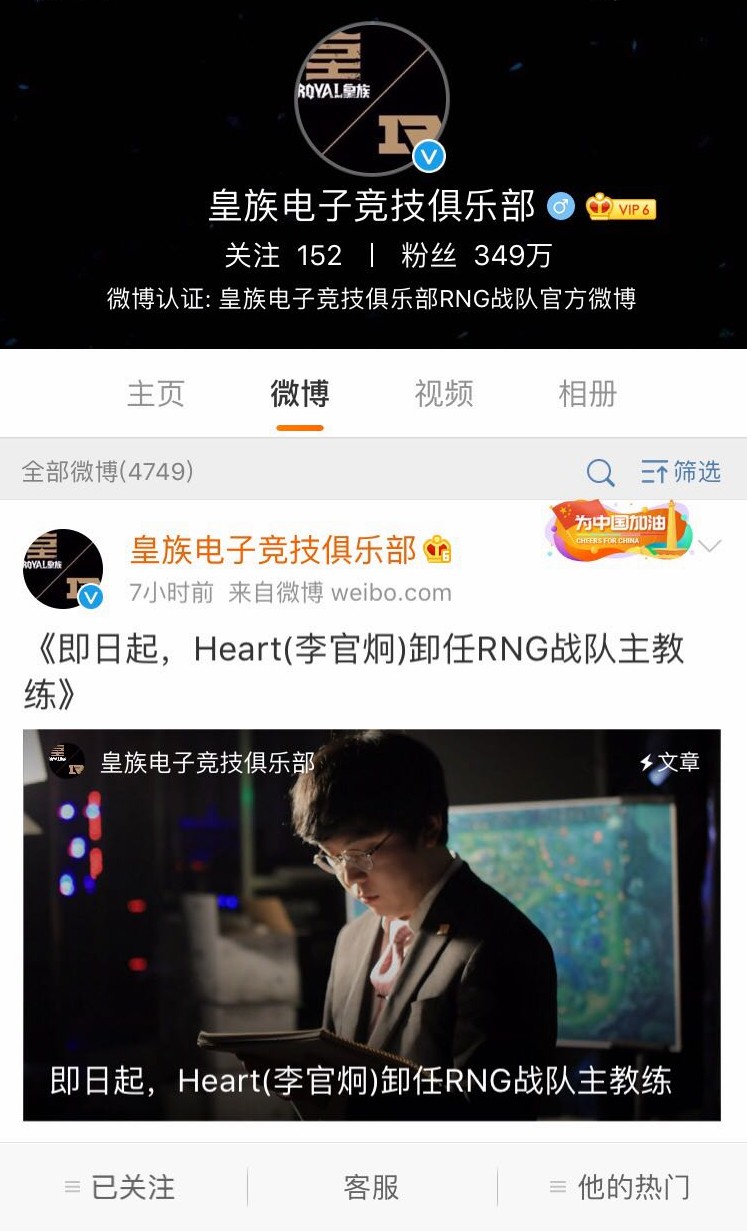This screenshot has width=747, height=1231.
Task: Open the 视频 tab
Action: (444, 394)
